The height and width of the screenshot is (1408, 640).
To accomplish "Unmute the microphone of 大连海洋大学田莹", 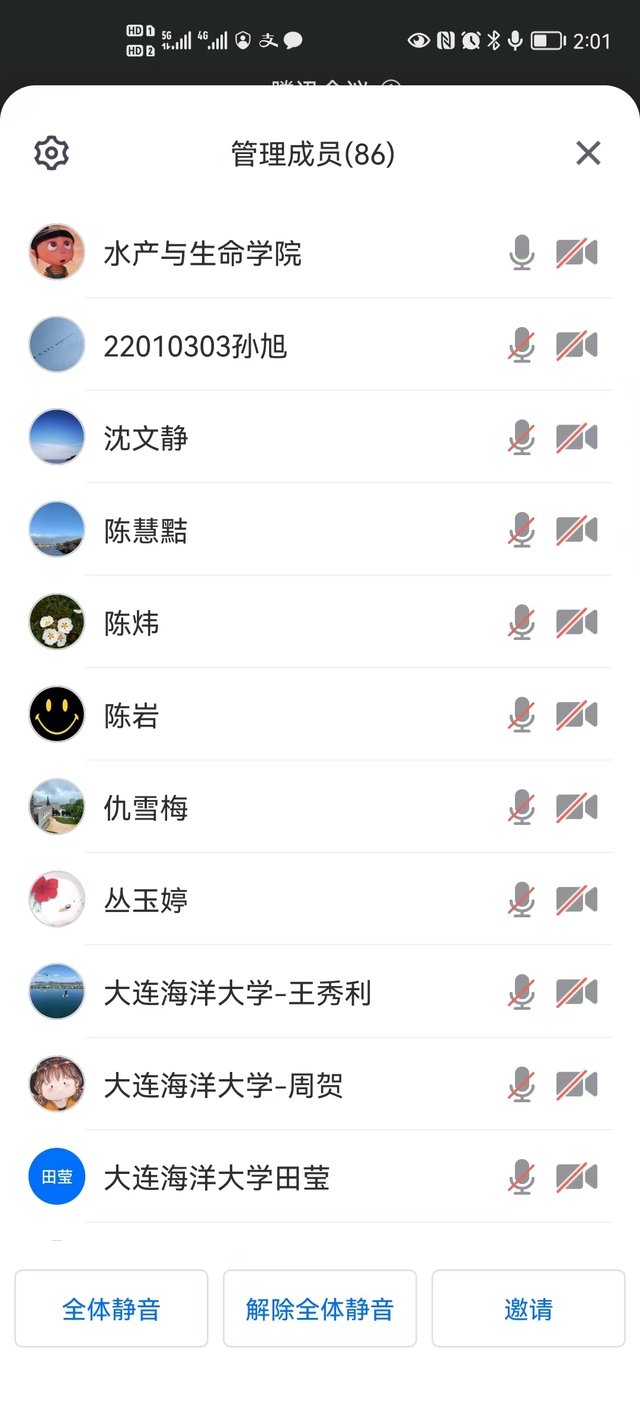I will (521, 1178).
